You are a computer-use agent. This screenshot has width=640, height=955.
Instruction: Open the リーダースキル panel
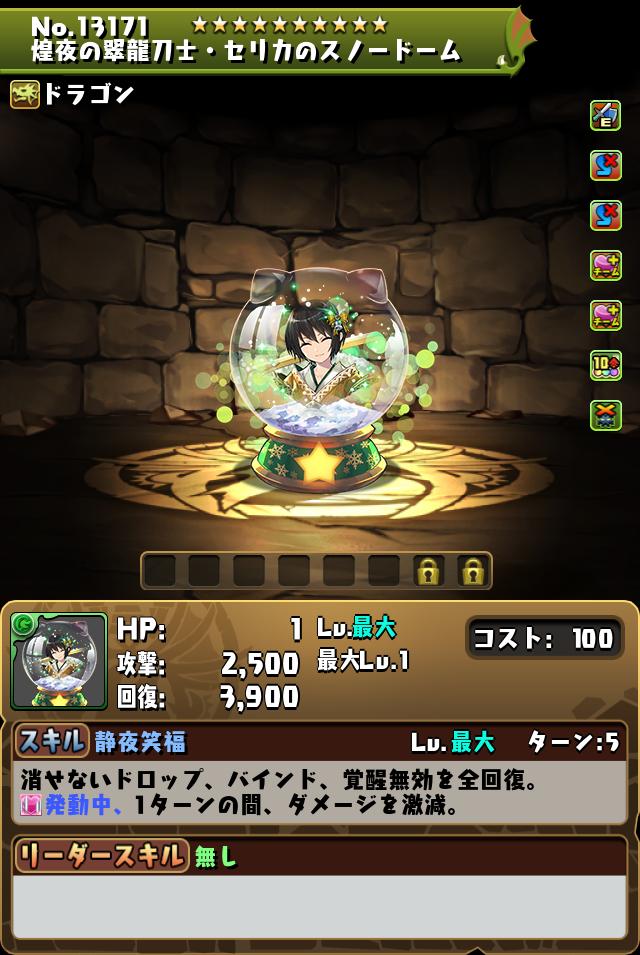coord(100,856)
